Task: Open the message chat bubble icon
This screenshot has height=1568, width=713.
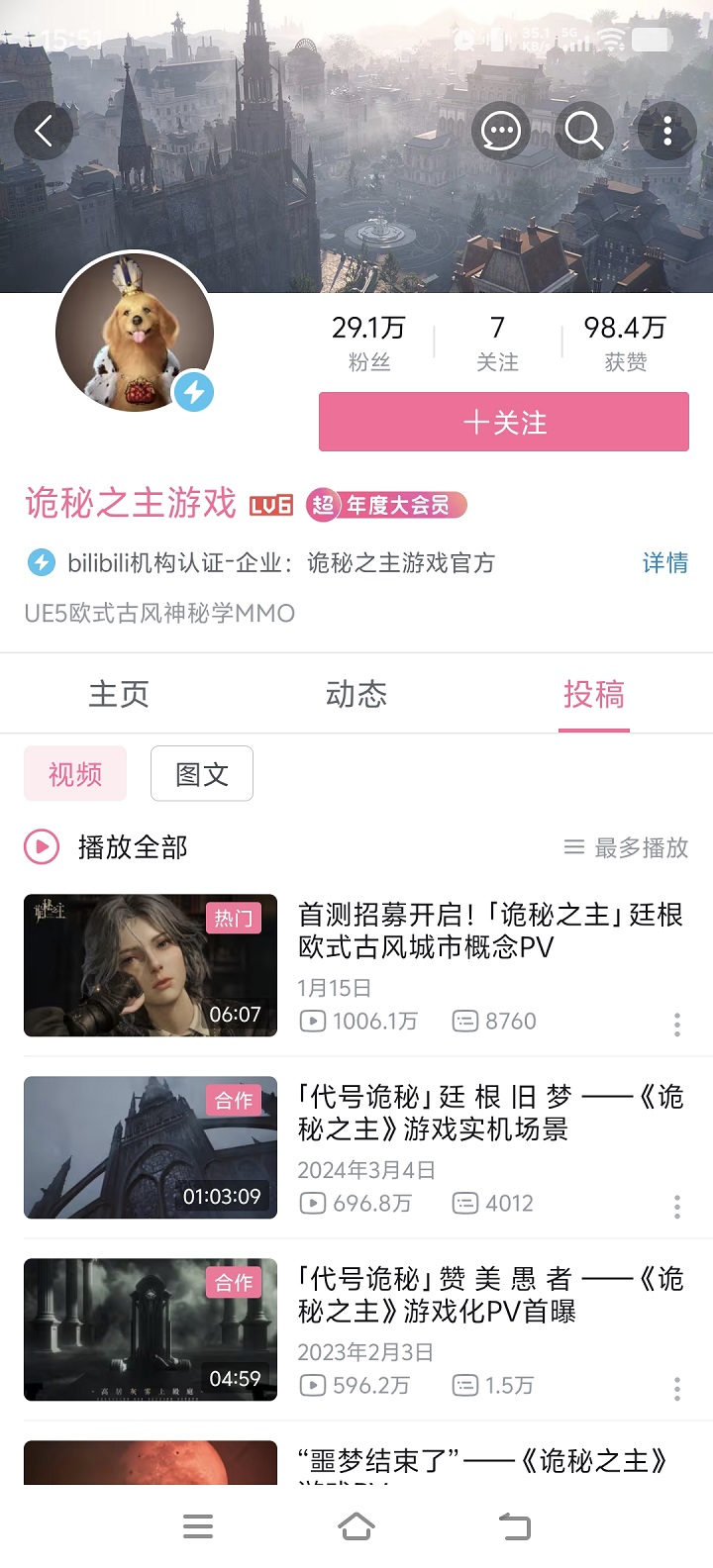Action: [500, 131]
